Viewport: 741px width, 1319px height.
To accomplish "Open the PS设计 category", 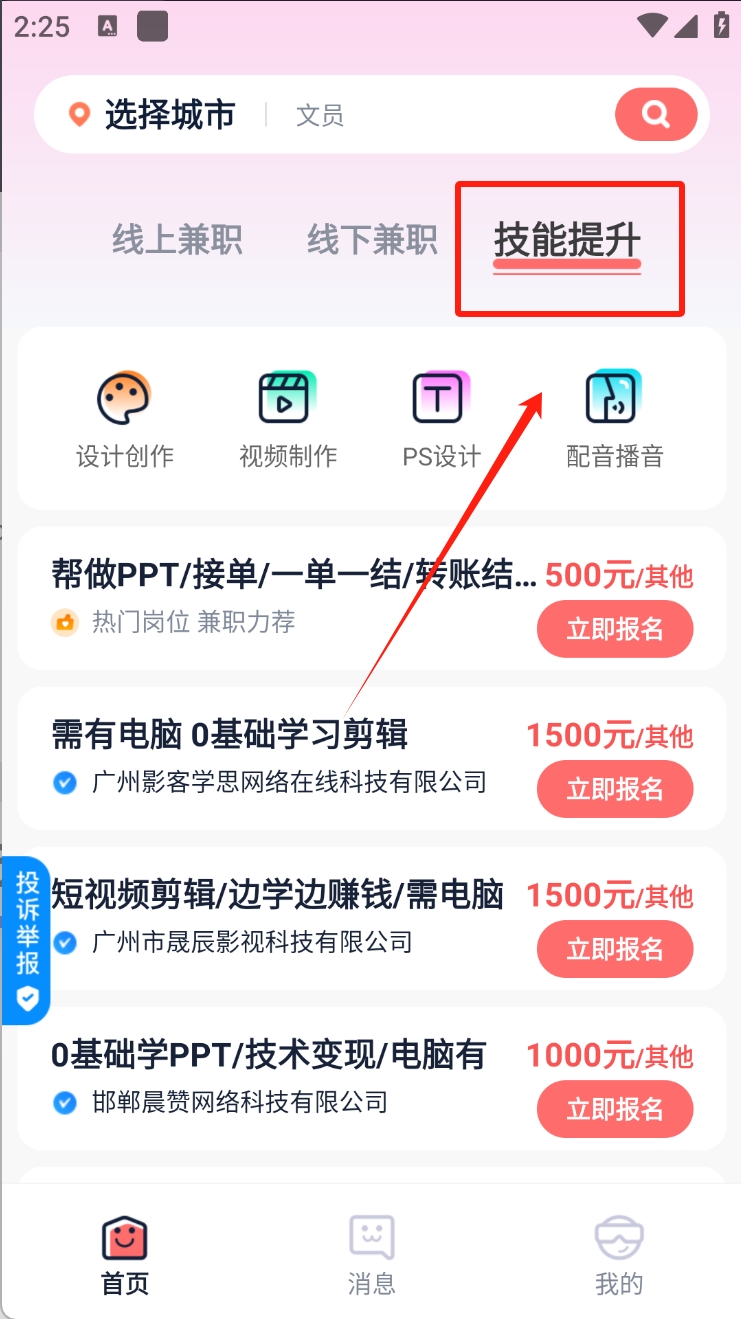I will (x=441, y=419).
